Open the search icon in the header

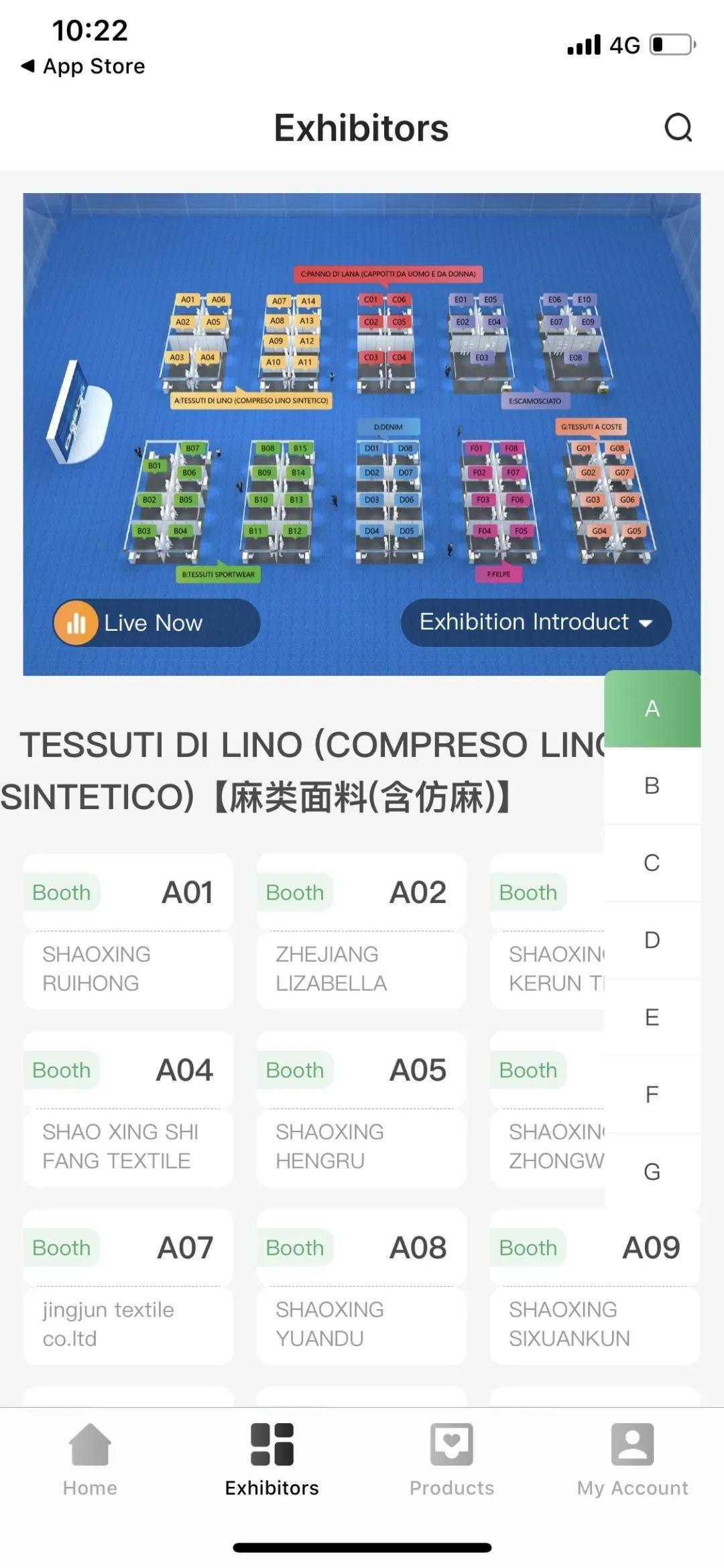(x=678, y=127)
